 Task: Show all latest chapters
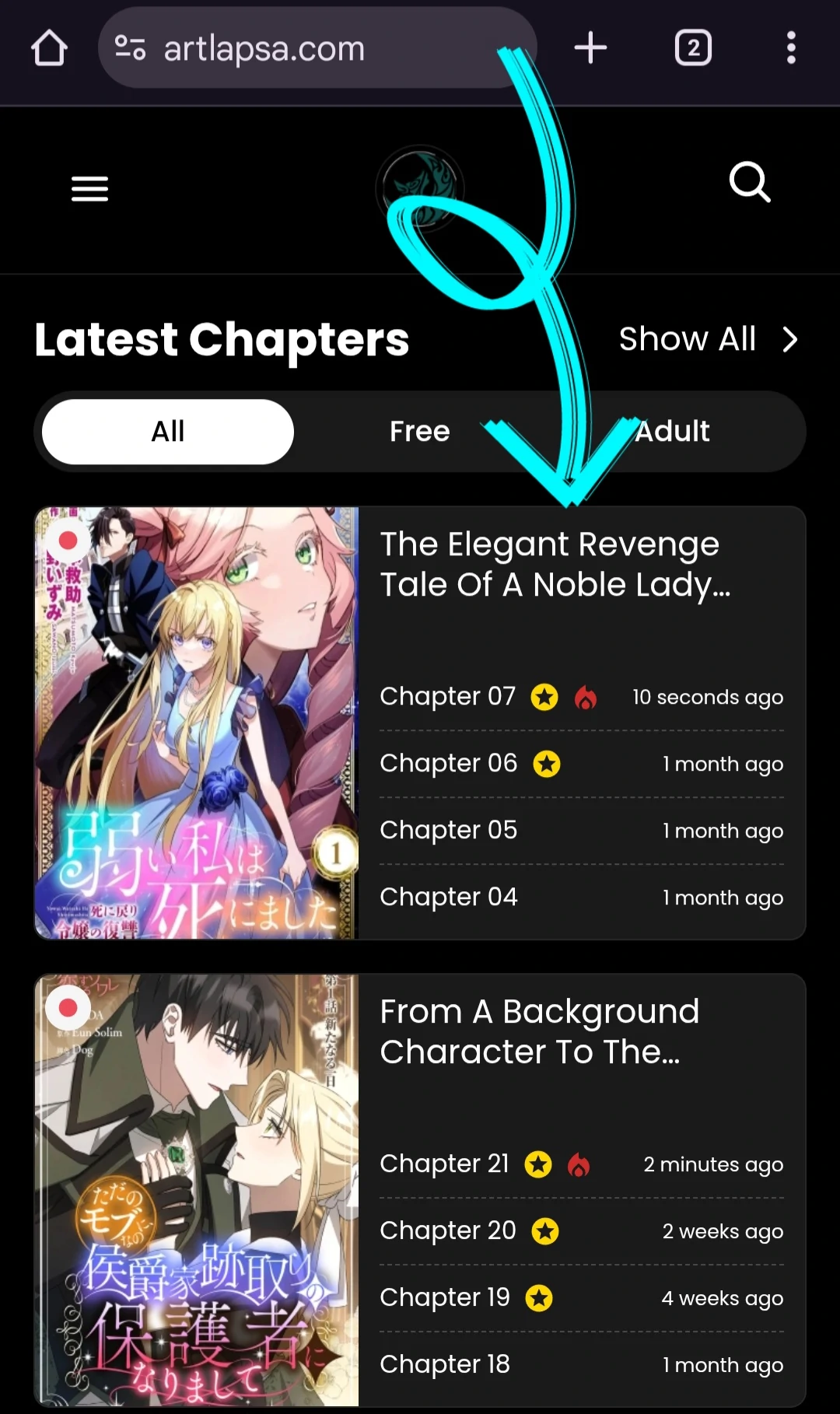coord(708,339)
